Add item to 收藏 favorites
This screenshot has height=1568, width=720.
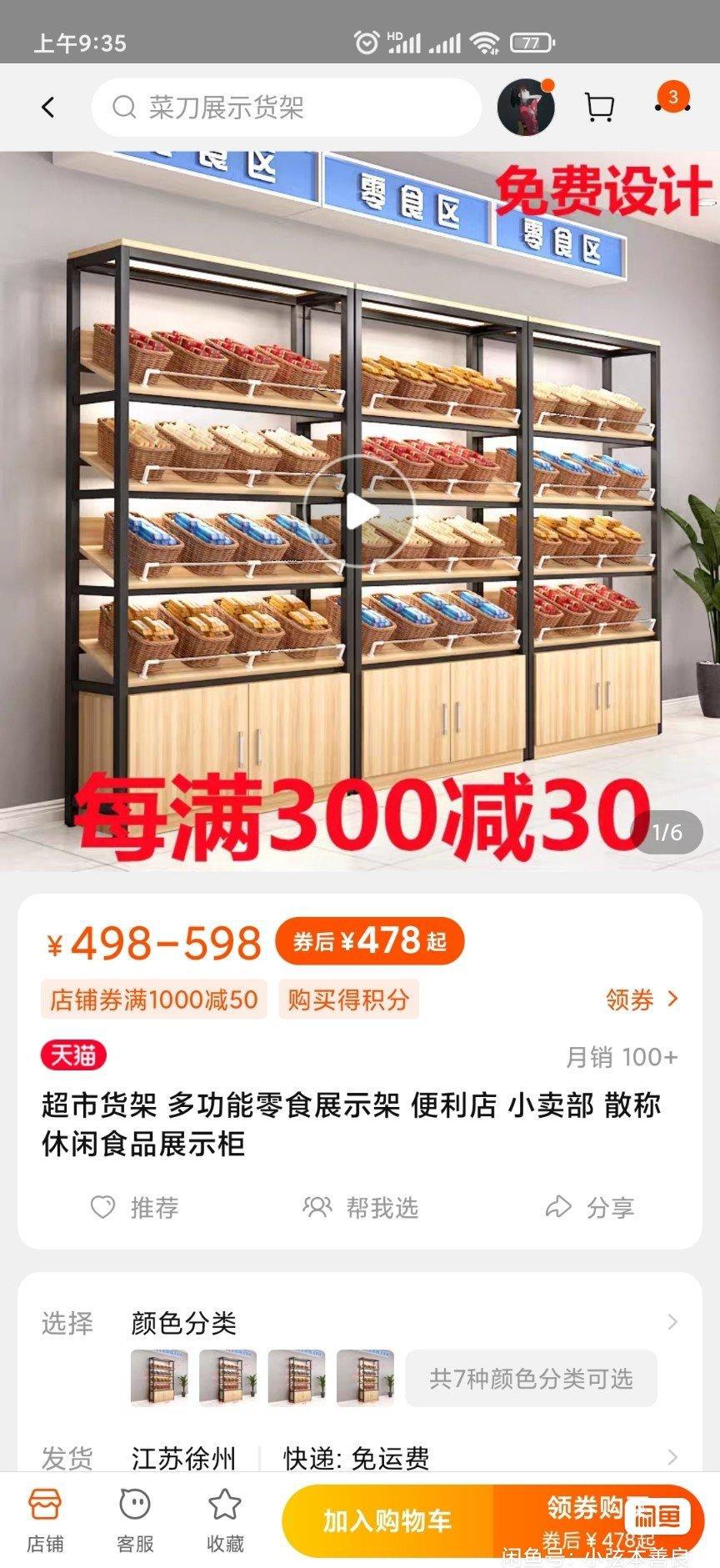point(225,1521)
